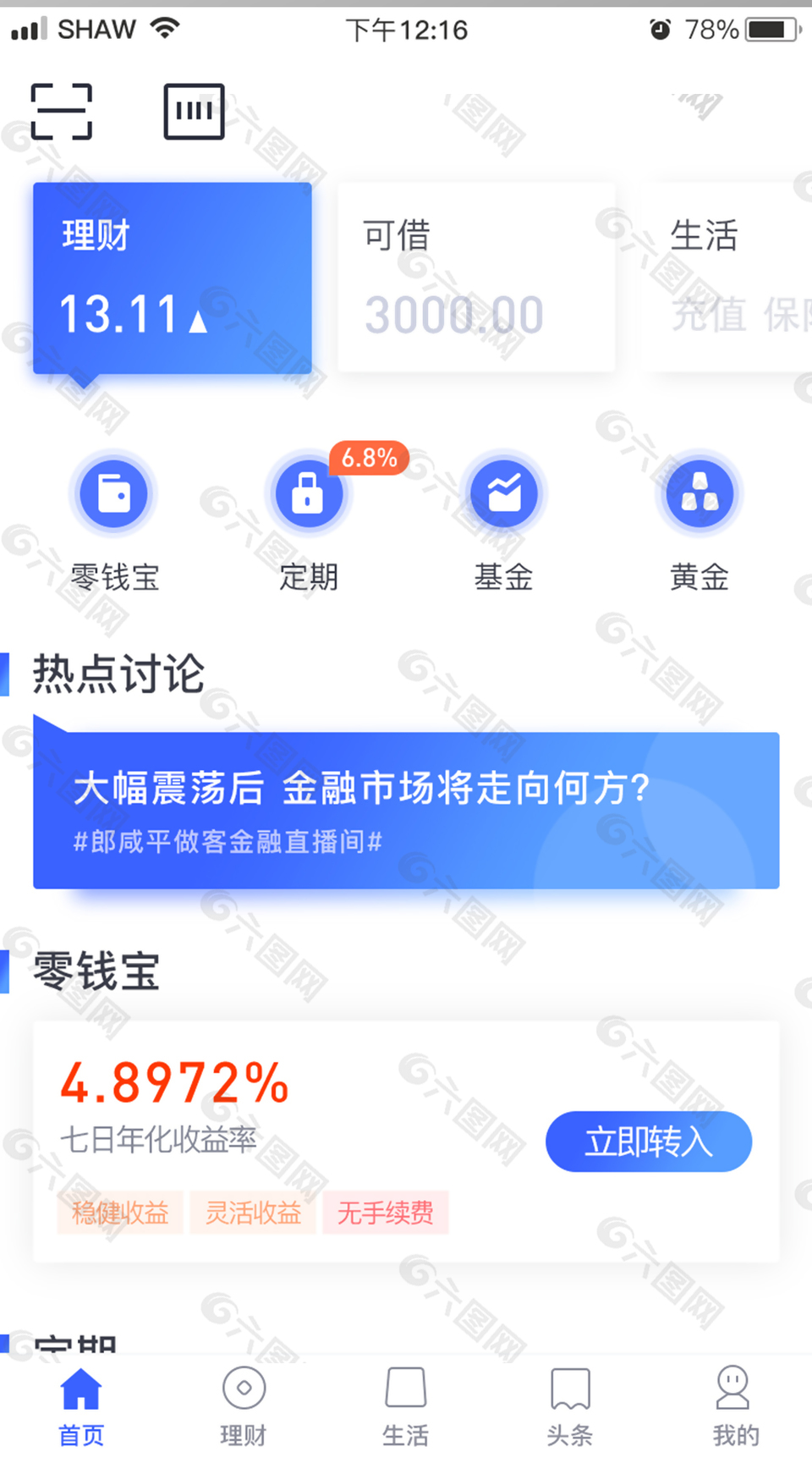Click the 4.8972% yield rate display
Viewport: 812px width, 1458px height.
(x=173, y=1084)
